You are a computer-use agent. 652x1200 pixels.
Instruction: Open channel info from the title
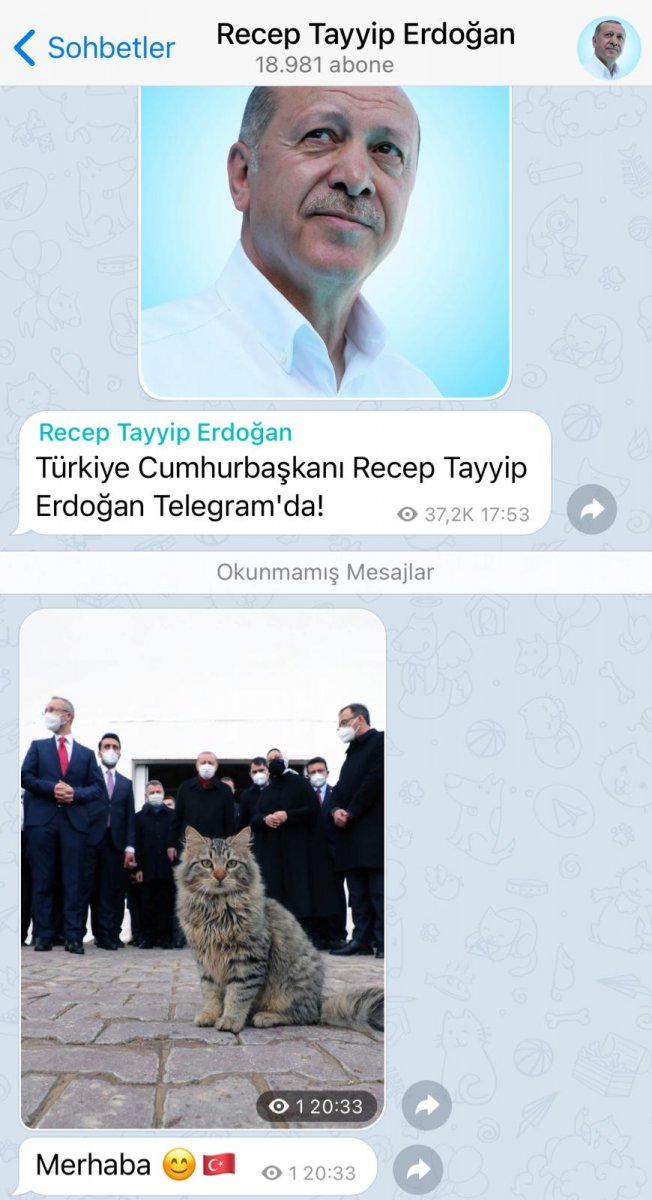point(365,46)
